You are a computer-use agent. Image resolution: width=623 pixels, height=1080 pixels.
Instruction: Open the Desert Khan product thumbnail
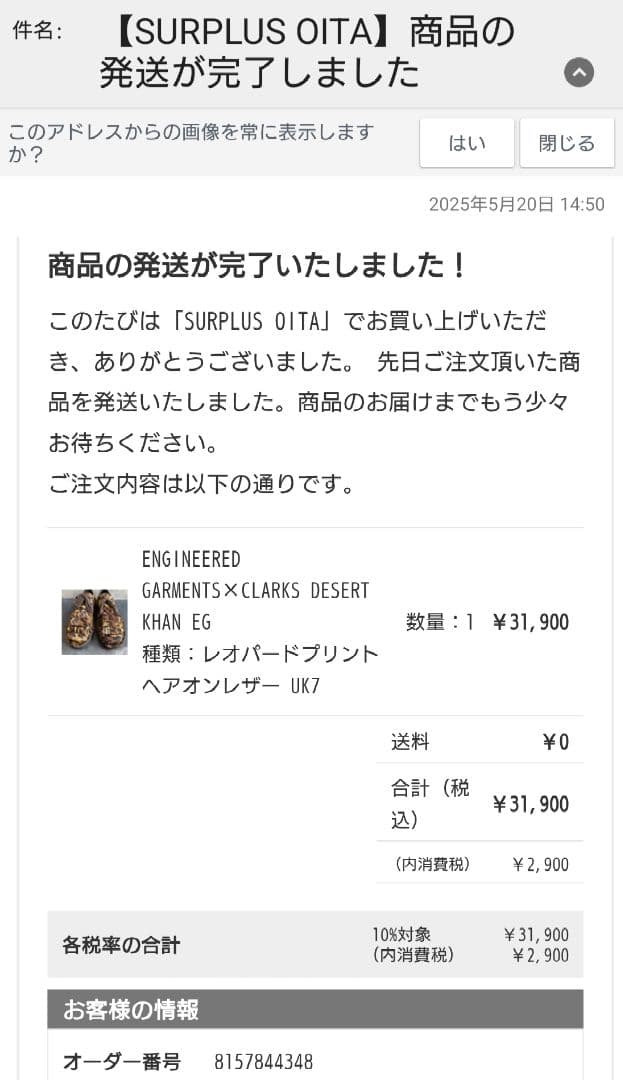tap(94, 622)
